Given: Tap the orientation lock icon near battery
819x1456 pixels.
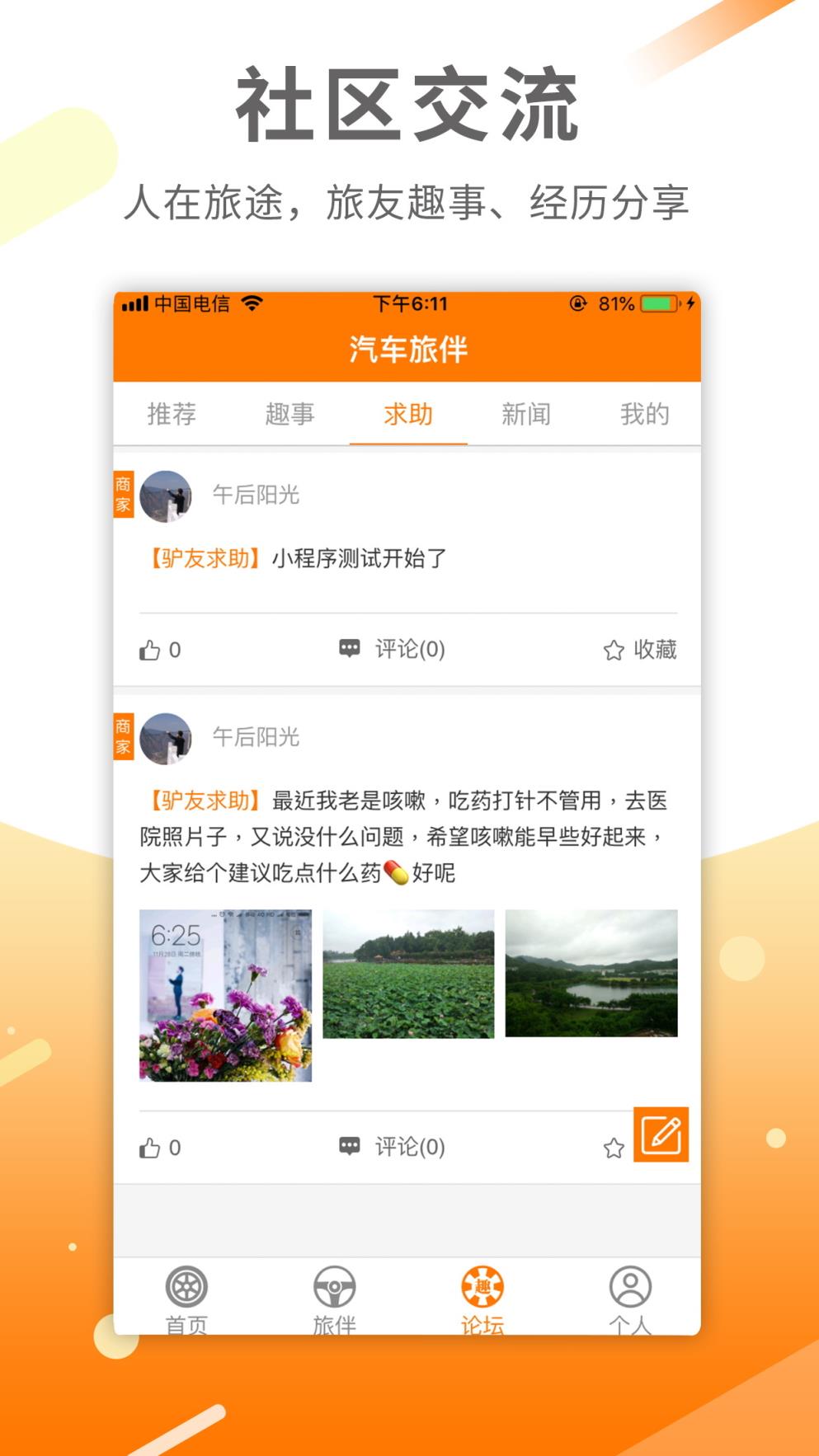Looking at the screenshot, I should click(578, 303).
